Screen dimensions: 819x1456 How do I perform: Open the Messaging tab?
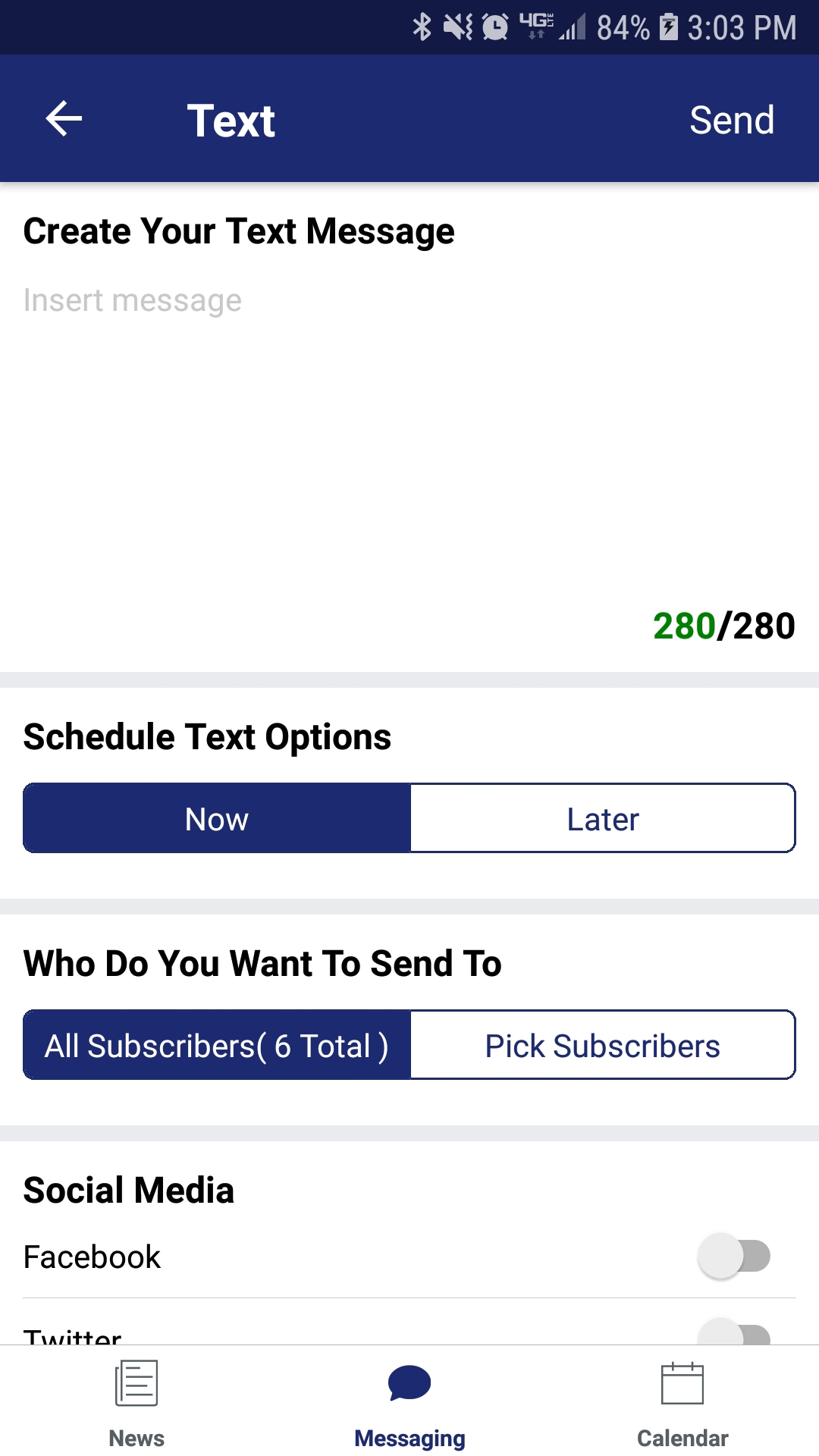coord(409,1403)
